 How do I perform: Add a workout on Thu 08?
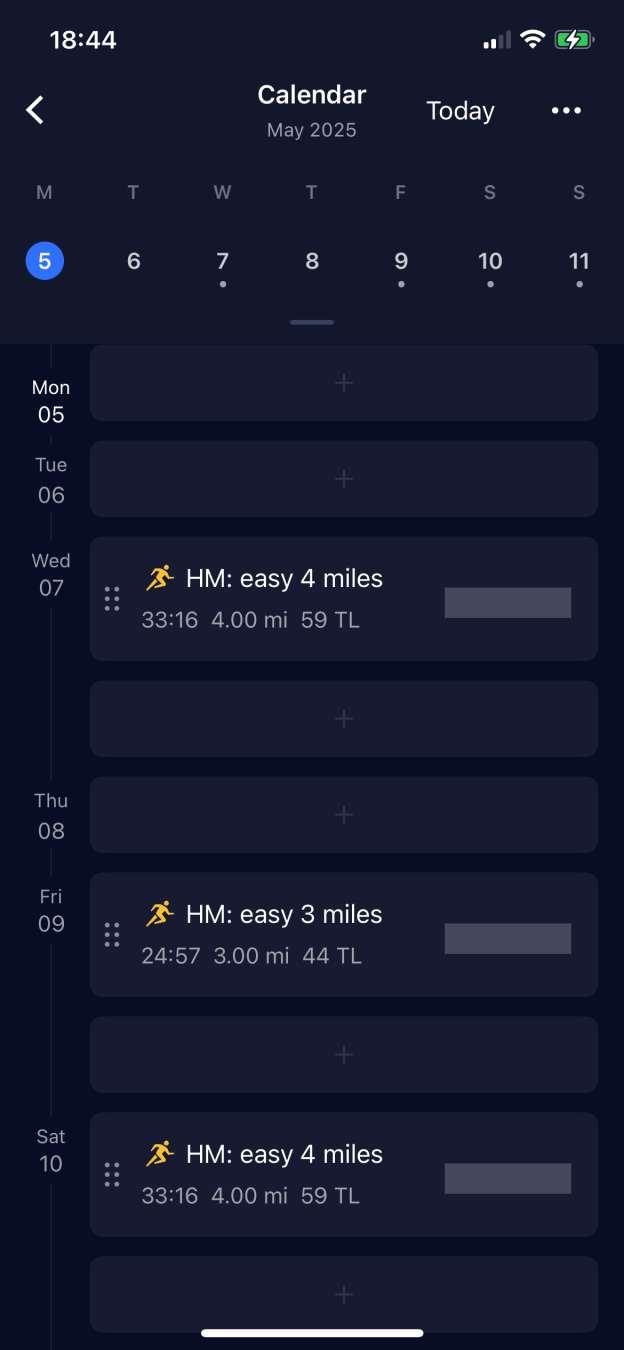click(344, 815)
